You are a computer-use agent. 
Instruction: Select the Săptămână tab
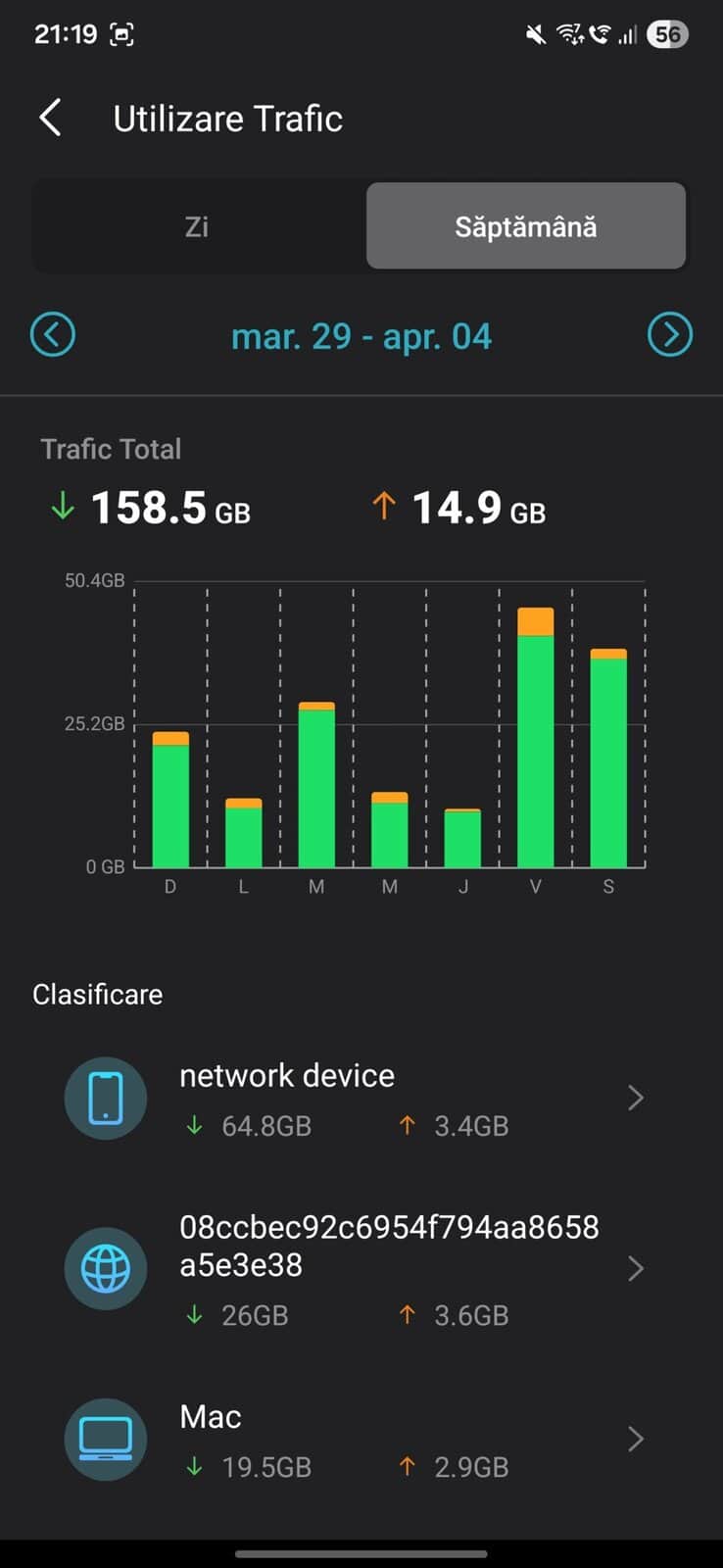pyautogui.click(x=525, y=226)
